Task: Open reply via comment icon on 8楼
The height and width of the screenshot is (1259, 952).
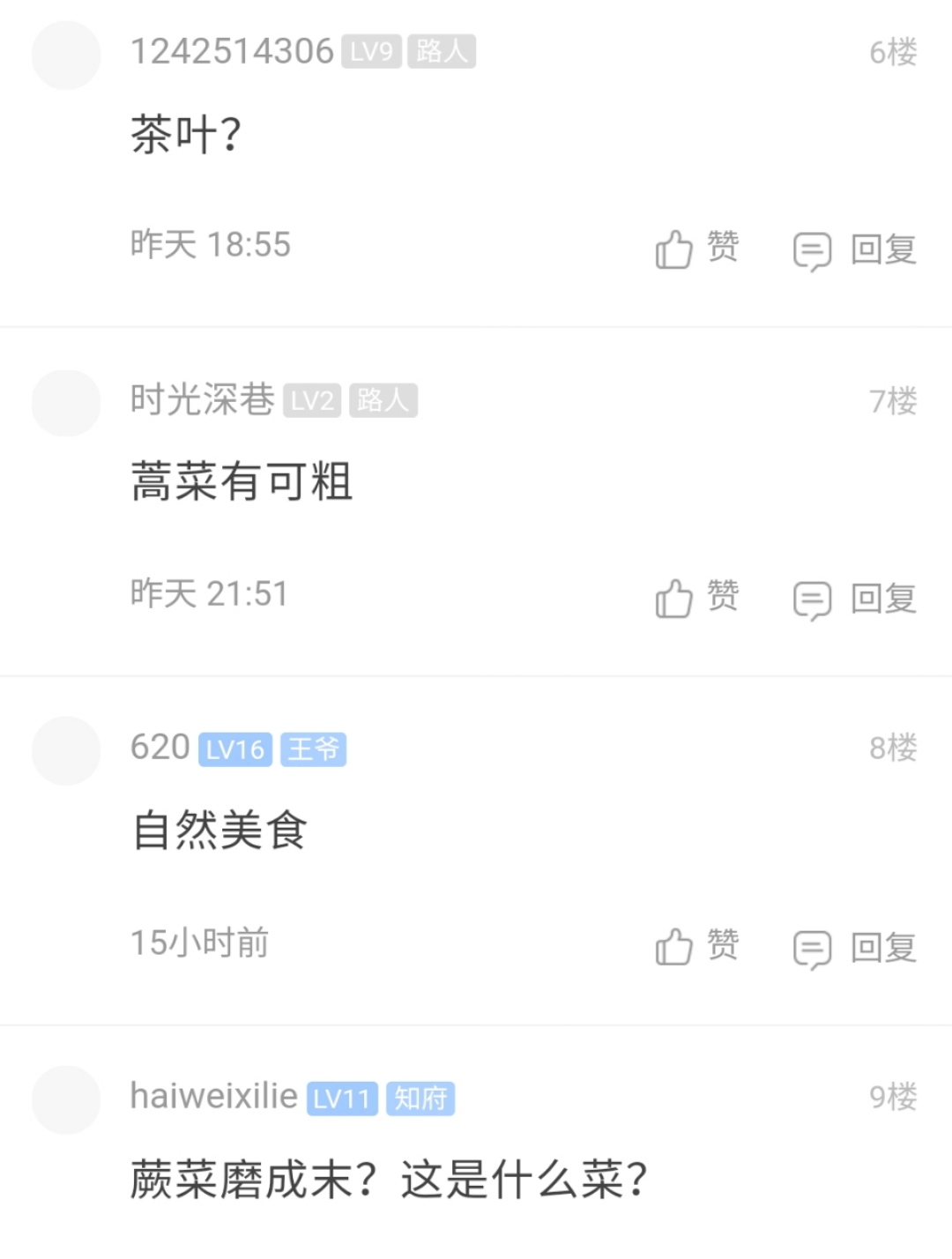Action: coord(814,947)
